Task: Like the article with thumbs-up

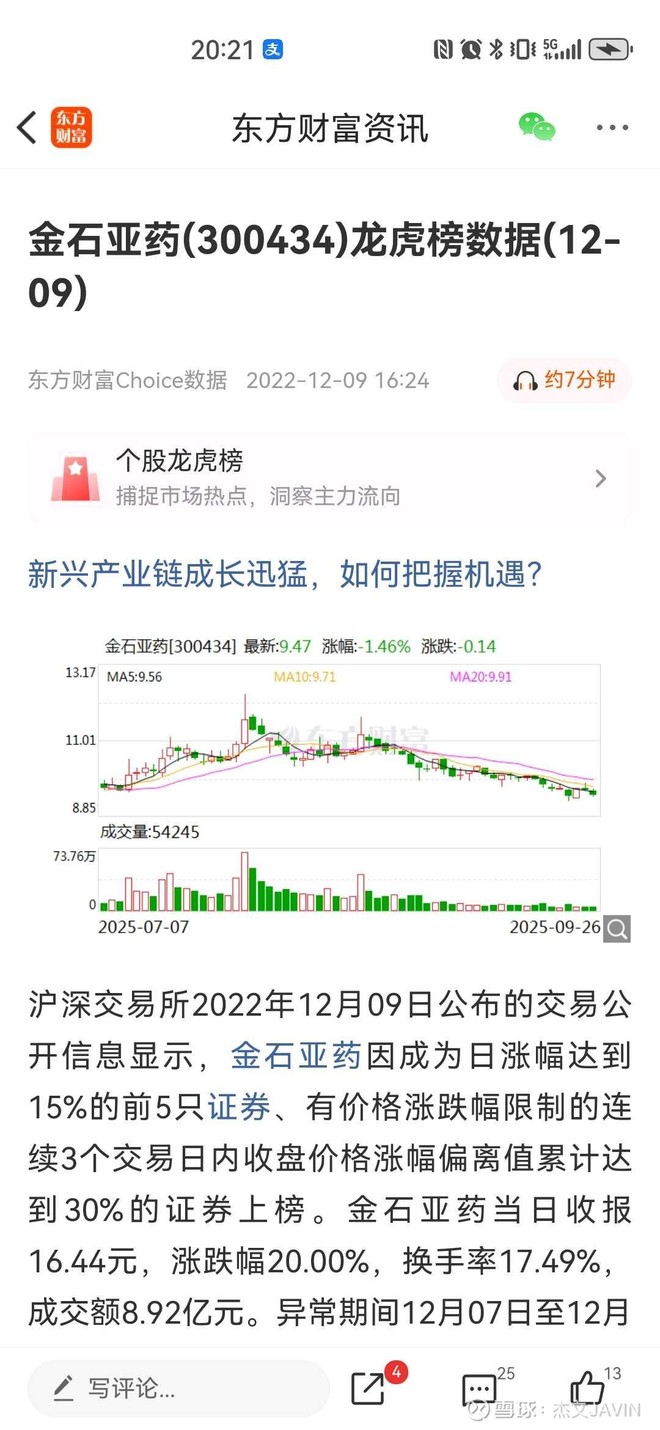Action: tap(587, 1388)
